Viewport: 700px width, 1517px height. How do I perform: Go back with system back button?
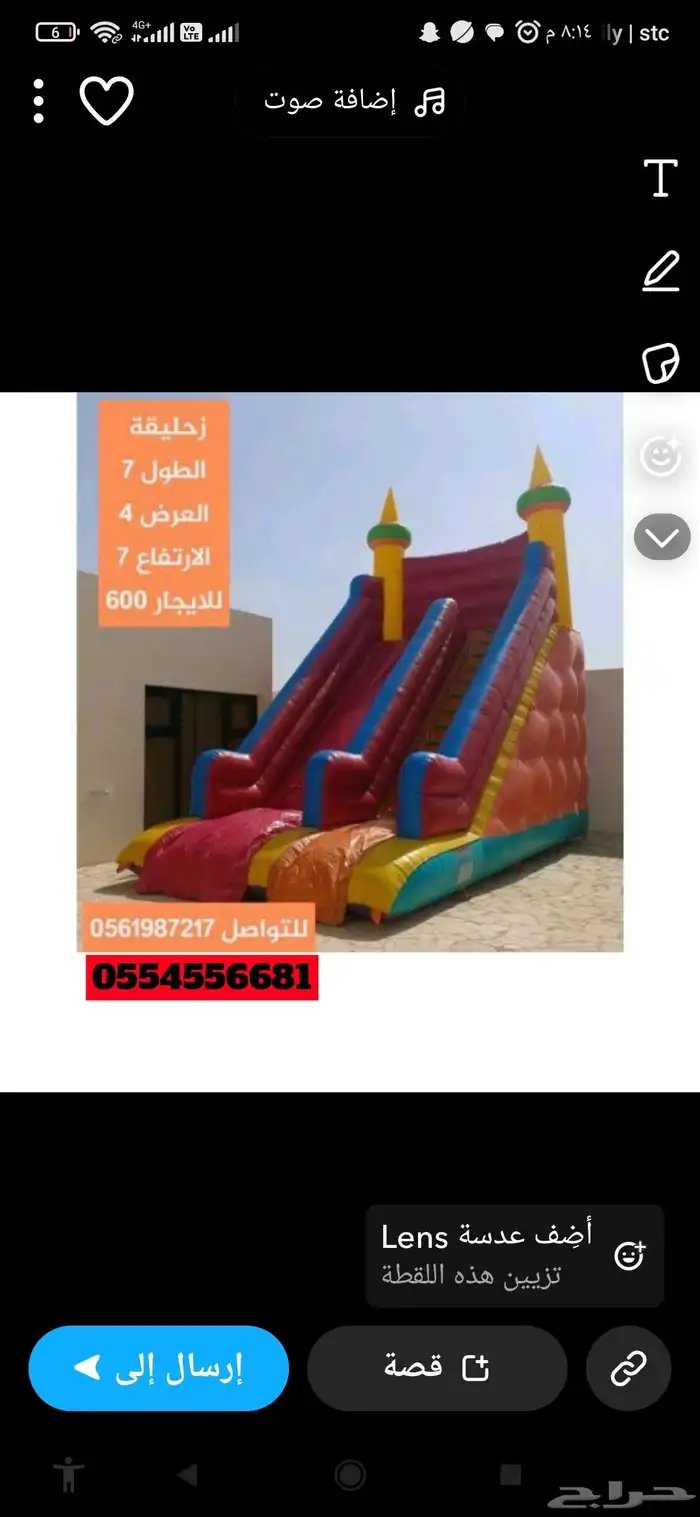pos(188,1474)
